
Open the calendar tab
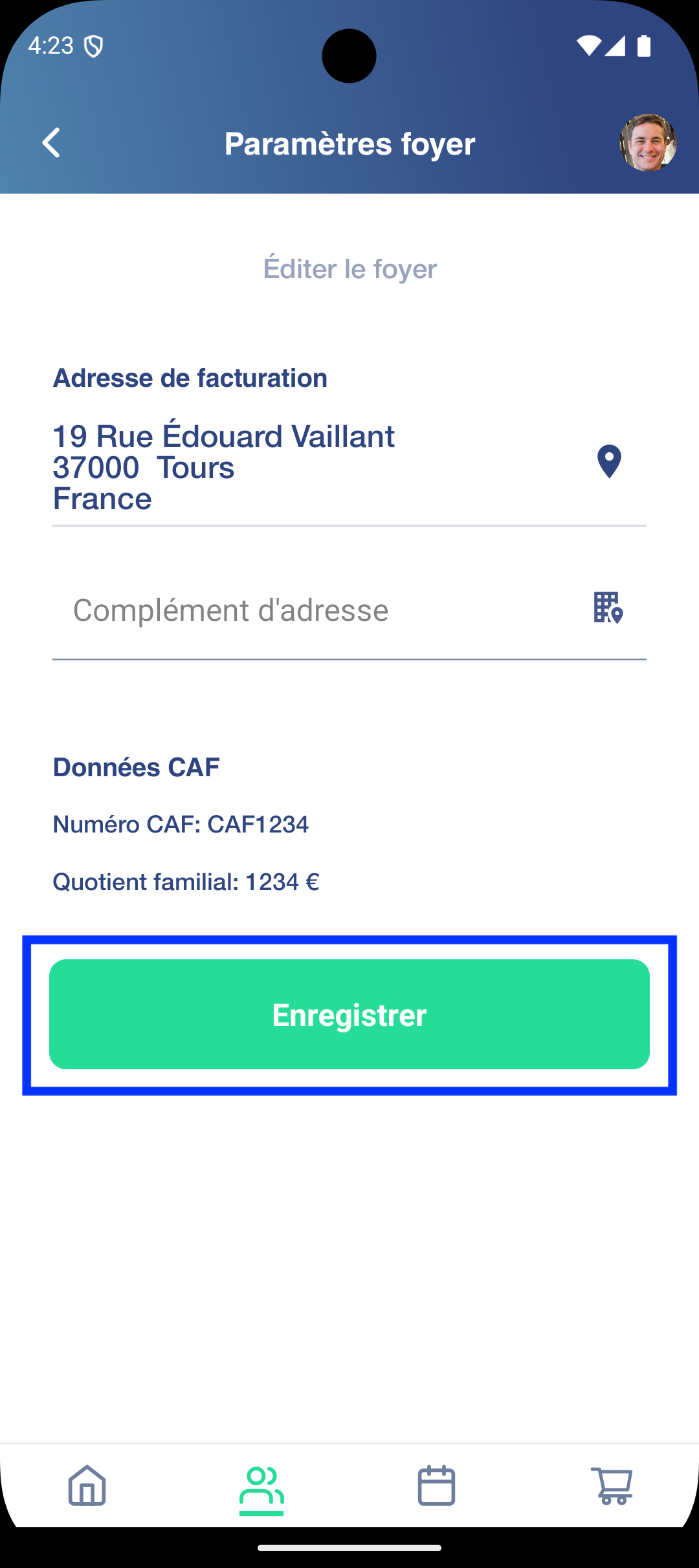click(436, 1486)
